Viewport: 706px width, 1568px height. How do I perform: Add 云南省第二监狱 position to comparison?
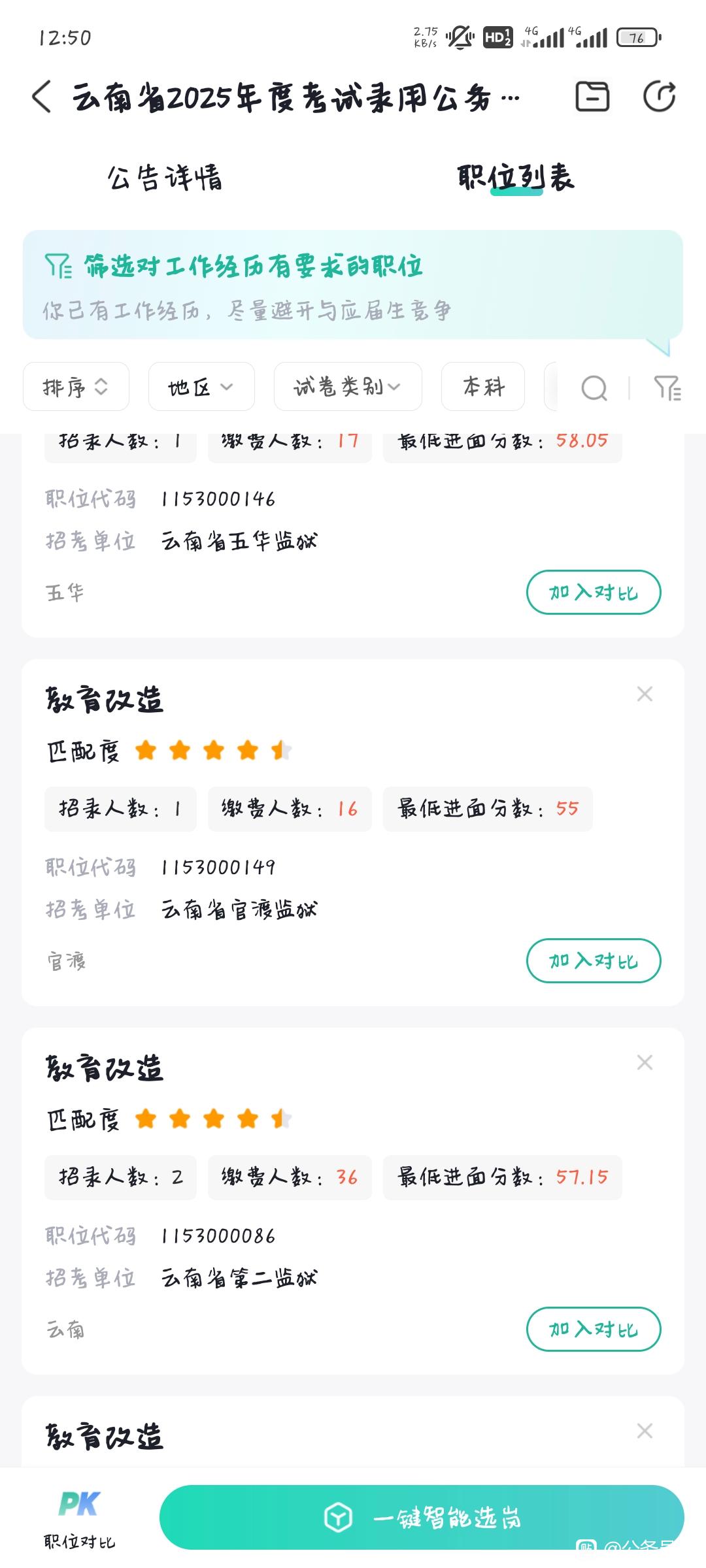click(x=594, y=1330)
